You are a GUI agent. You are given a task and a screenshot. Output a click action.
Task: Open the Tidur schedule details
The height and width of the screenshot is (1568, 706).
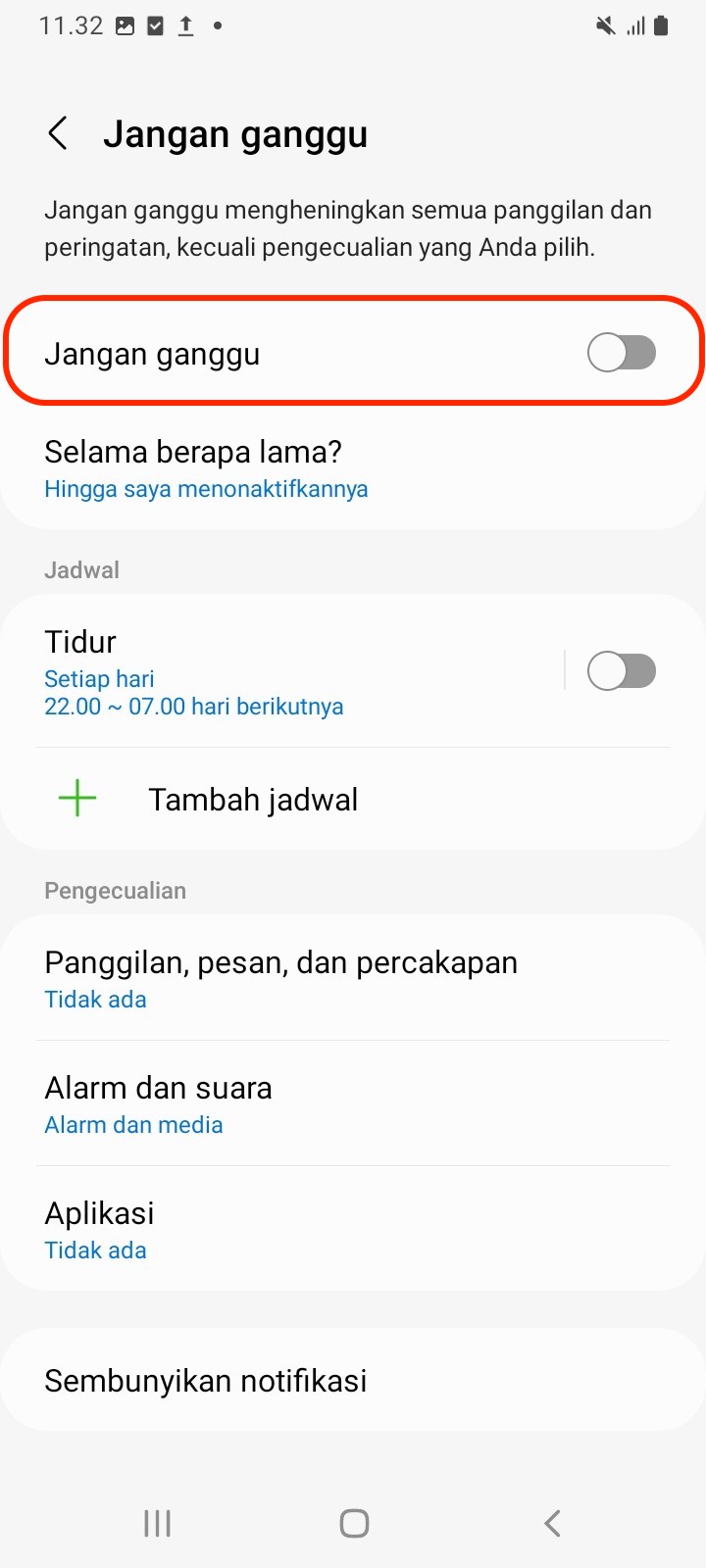pos(284,672)
